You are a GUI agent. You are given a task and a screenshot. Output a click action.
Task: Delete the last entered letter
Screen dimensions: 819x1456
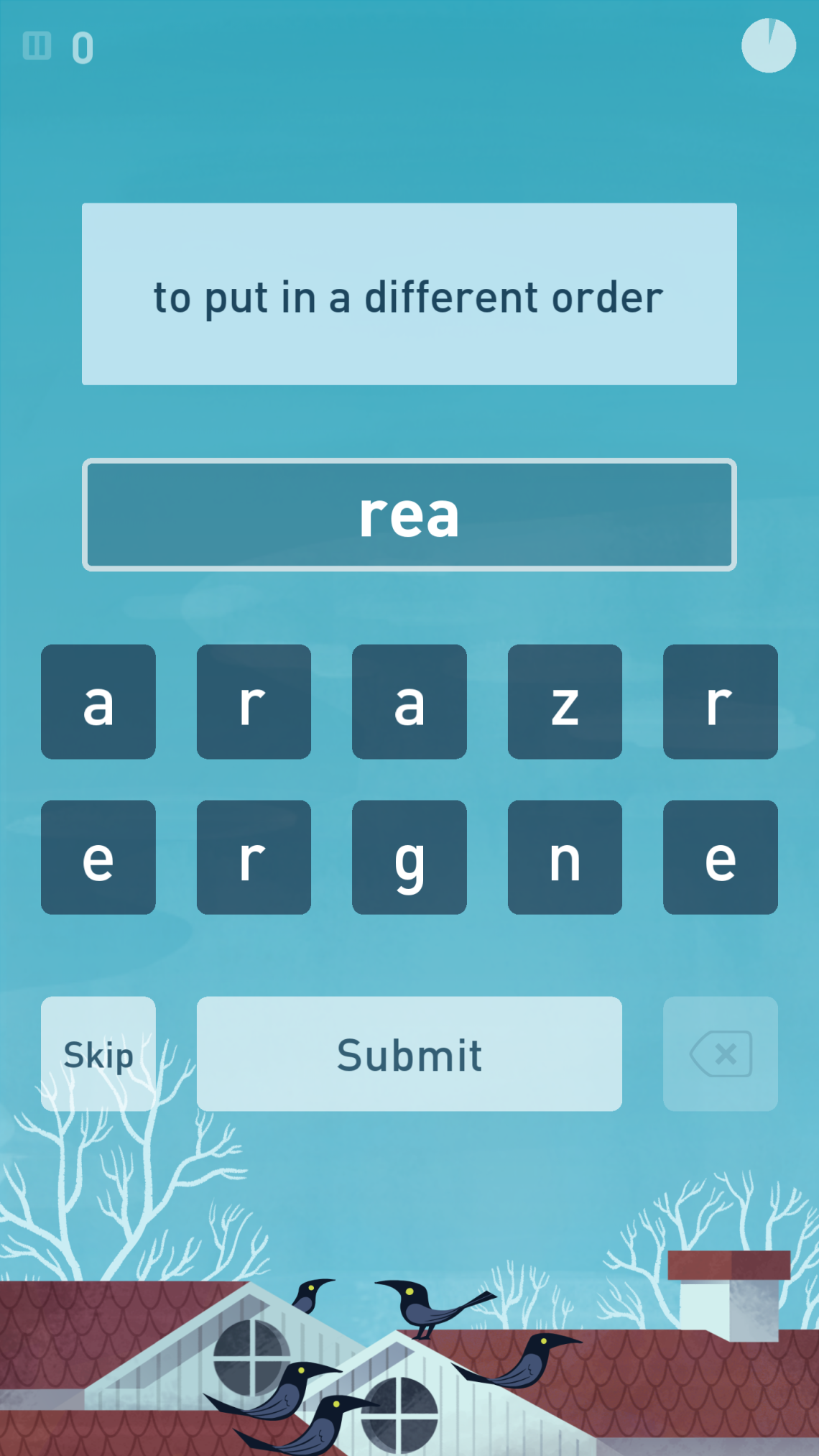(x=720, y=1054)
